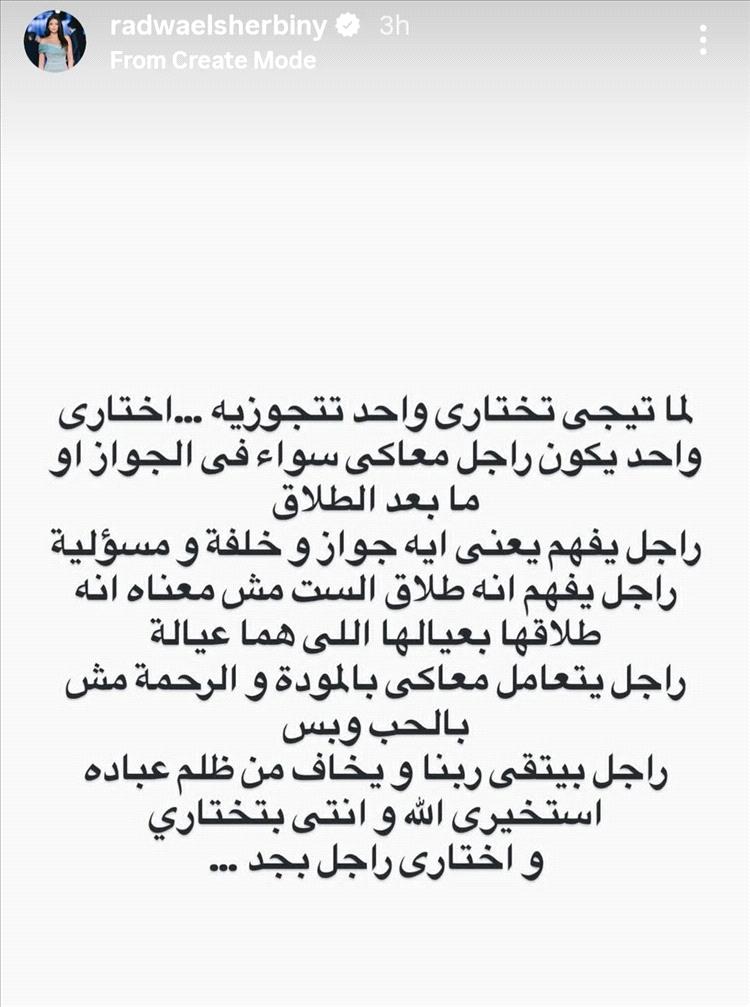Image resolution: width=750 pixels, height=1007 pixels.
Task: Open the story's three-dot overflow menu
Action: coord(704,40)
